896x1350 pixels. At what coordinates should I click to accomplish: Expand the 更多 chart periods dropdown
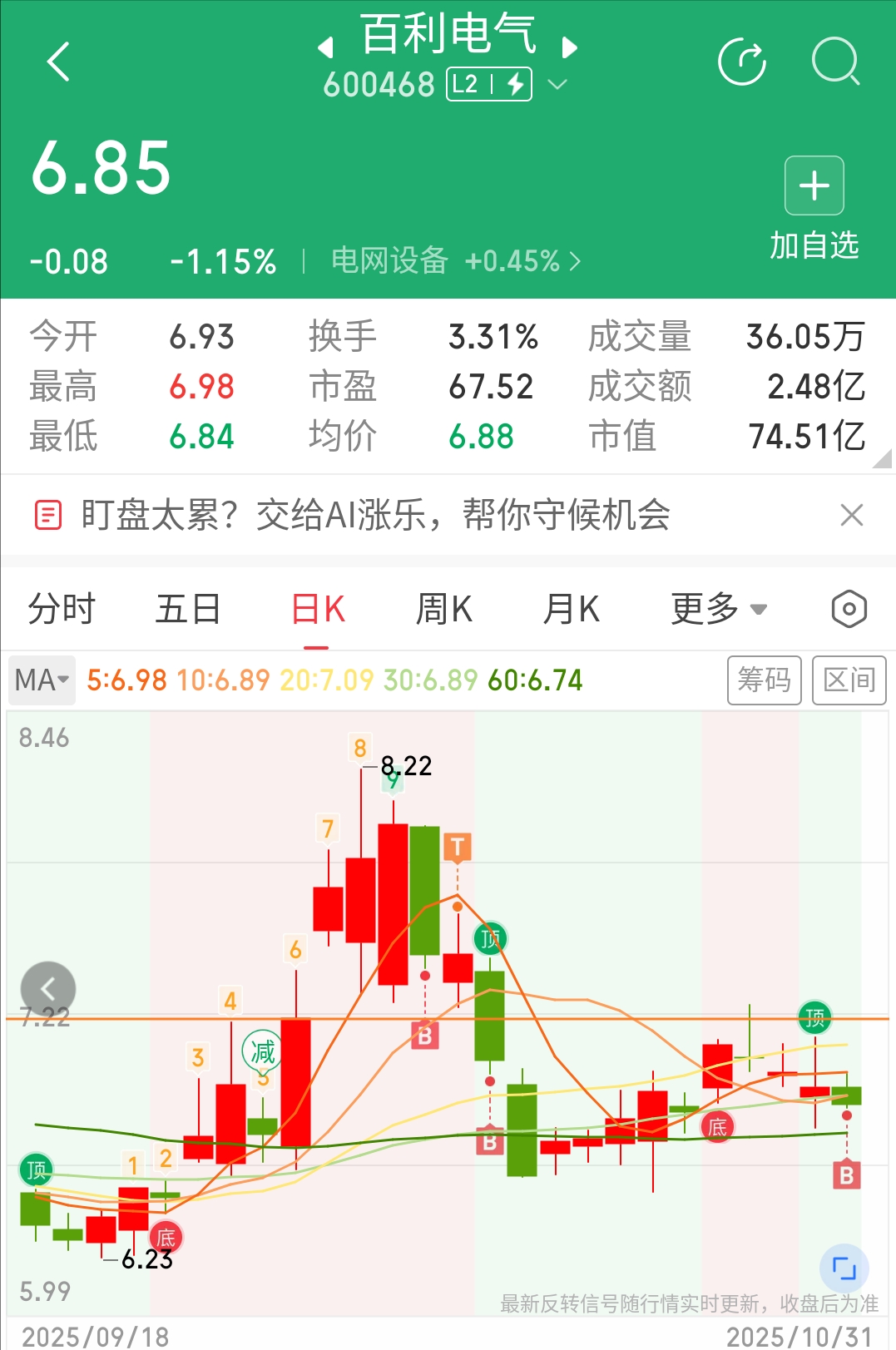click(719, 609)
